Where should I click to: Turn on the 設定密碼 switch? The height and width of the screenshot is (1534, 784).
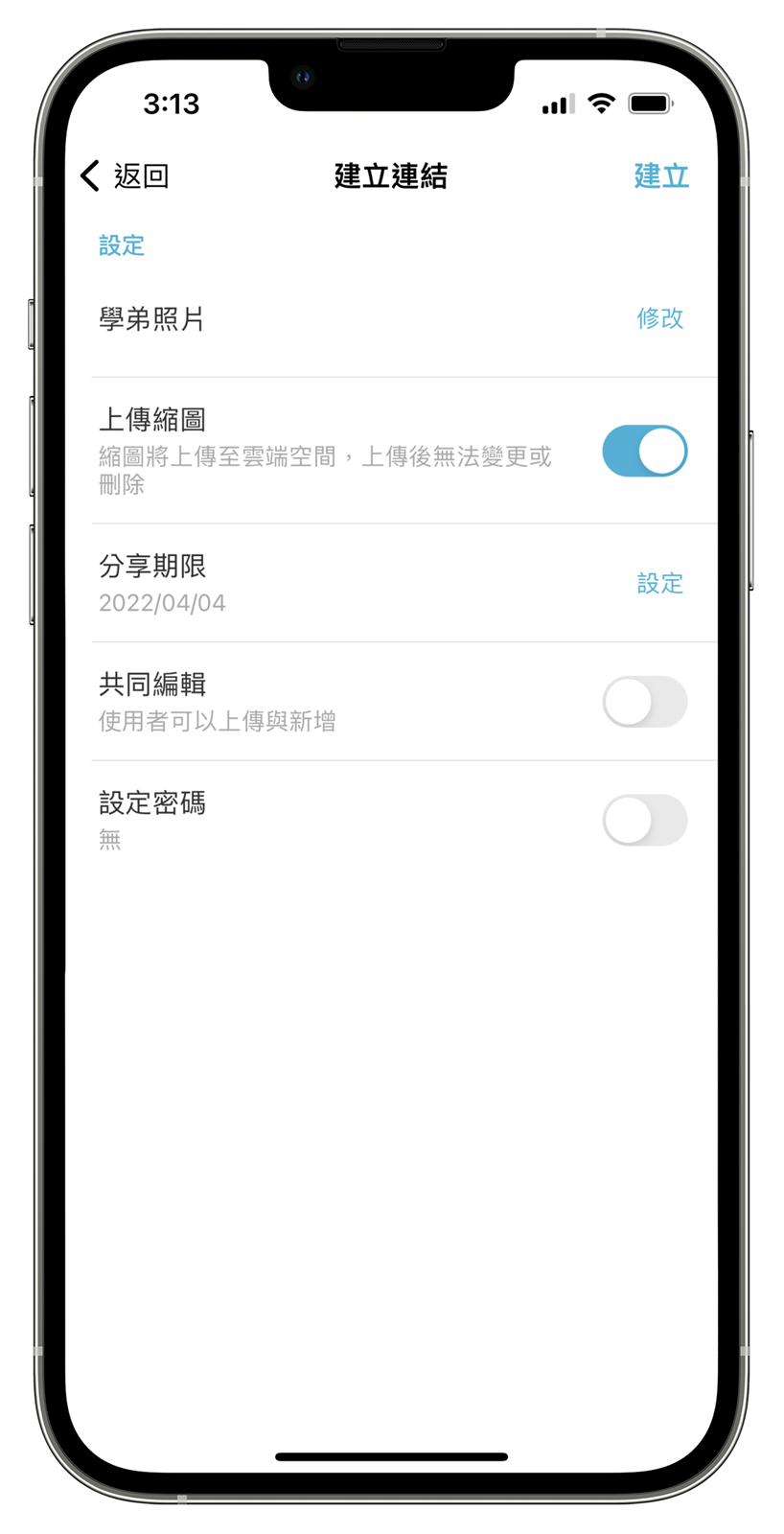click(x=644, y=821)
